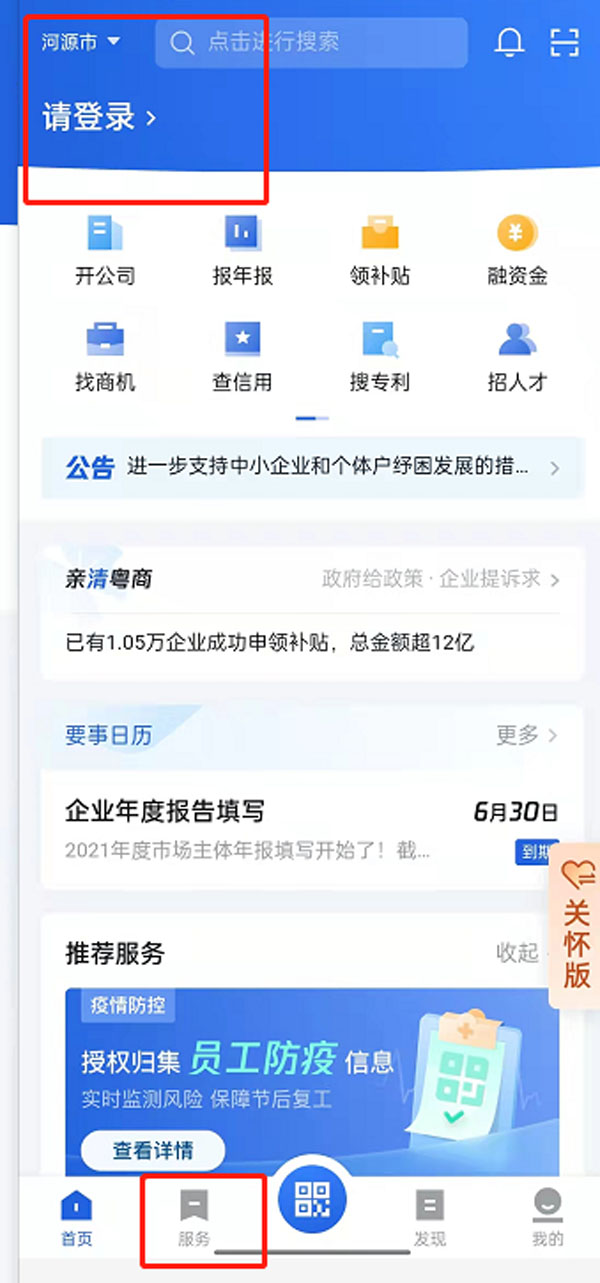Open the 搜专利 service
600x1283 pixels.
pos(379,357)
